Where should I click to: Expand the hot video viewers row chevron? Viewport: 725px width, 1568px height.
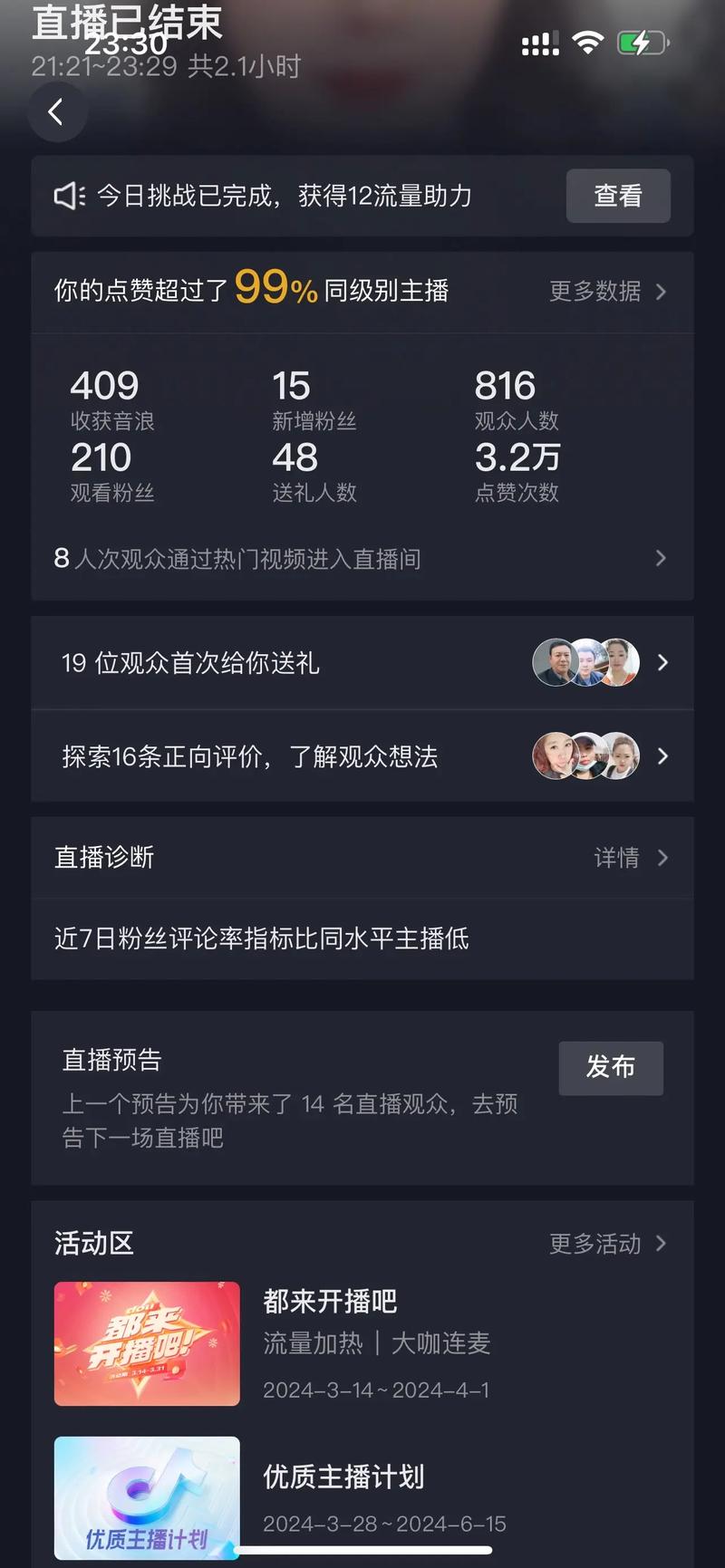pyautogui.click(x=662, y=558)
